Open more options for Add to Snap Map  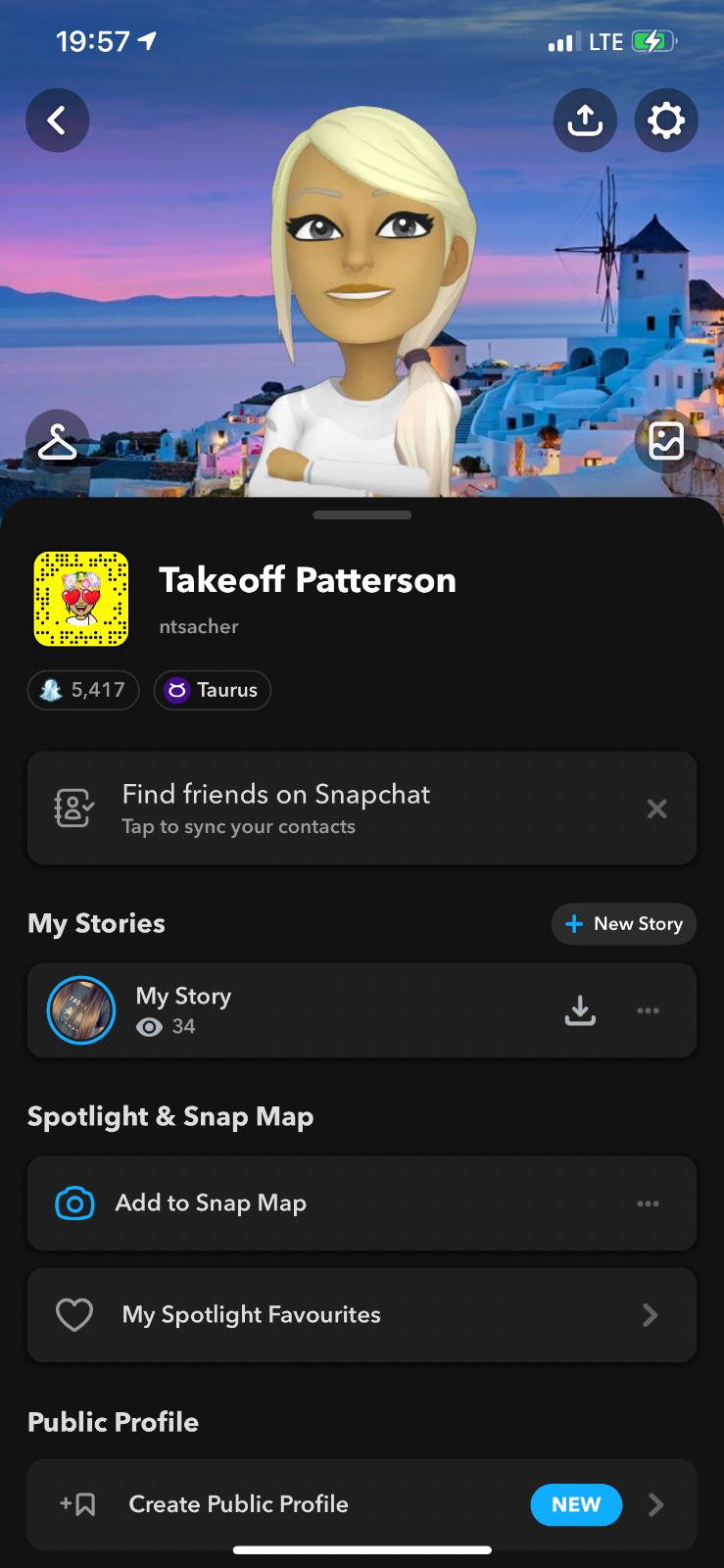[648, 1203]
